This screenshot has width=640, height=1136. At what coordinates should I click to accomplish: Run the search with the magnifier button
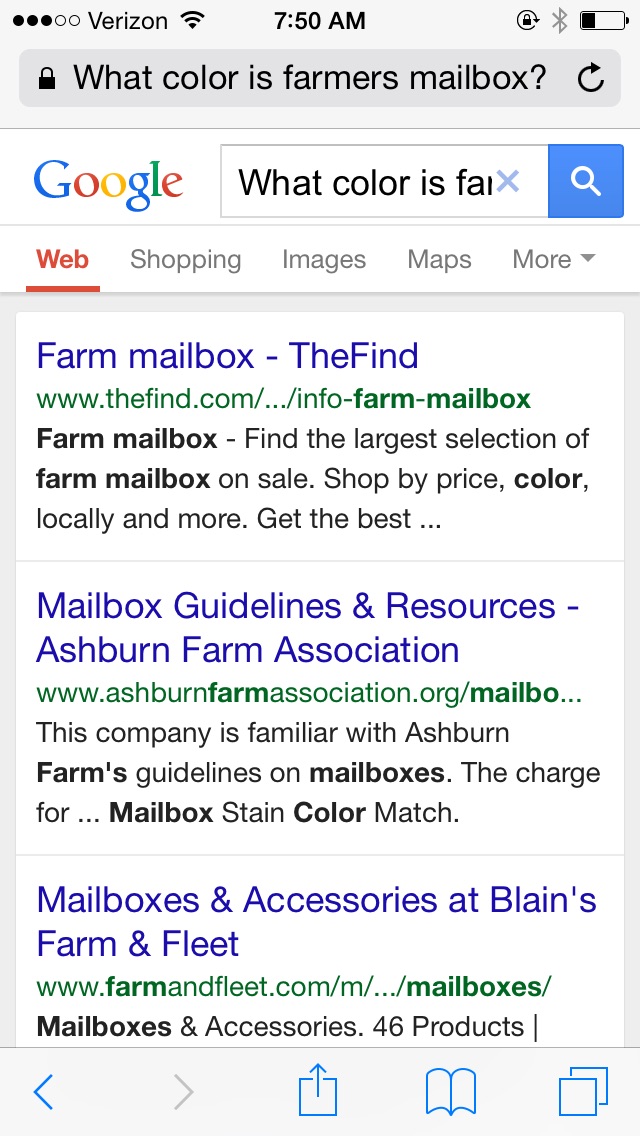pyautogui.click(x=585, y=181)
